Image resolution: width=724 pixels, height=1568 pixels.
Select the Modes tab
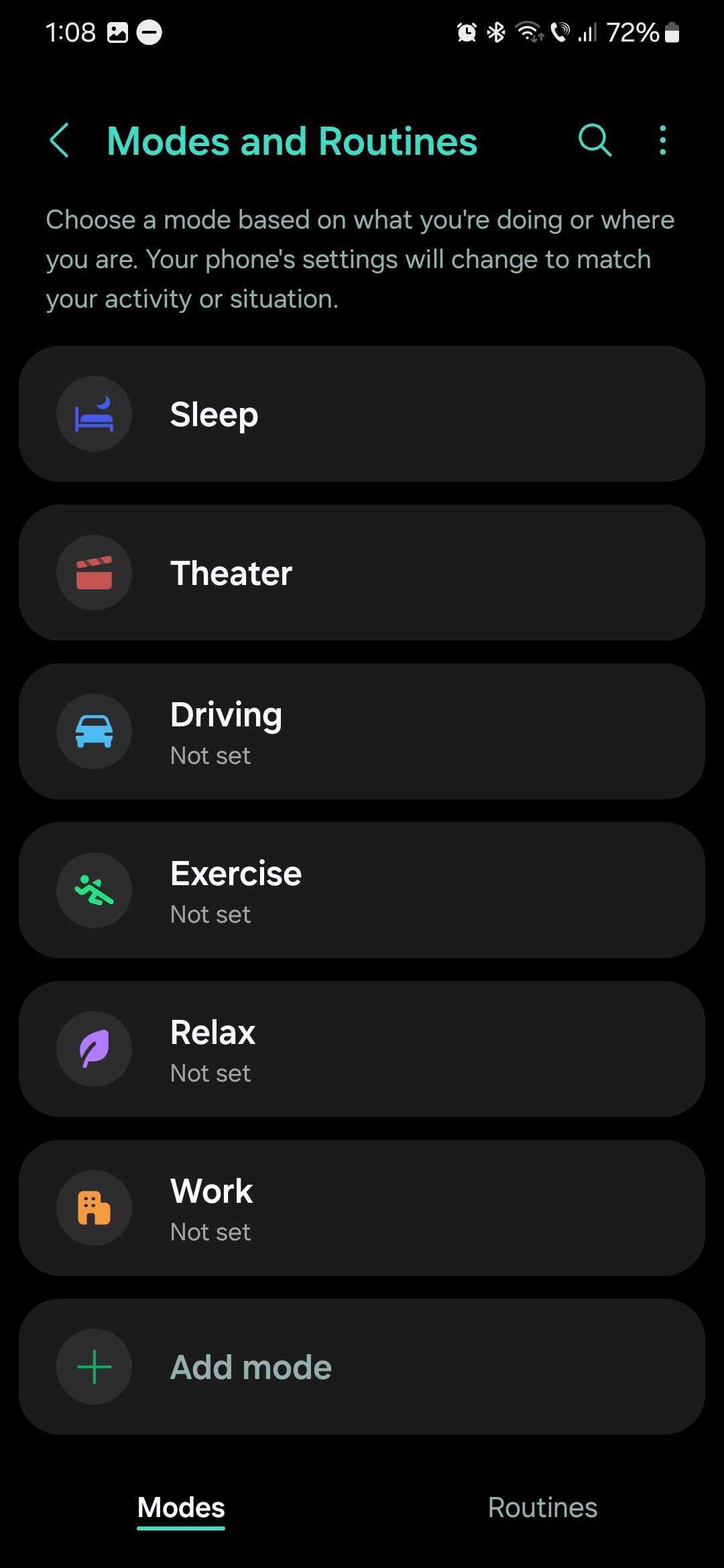click(x=181, y=1508)
